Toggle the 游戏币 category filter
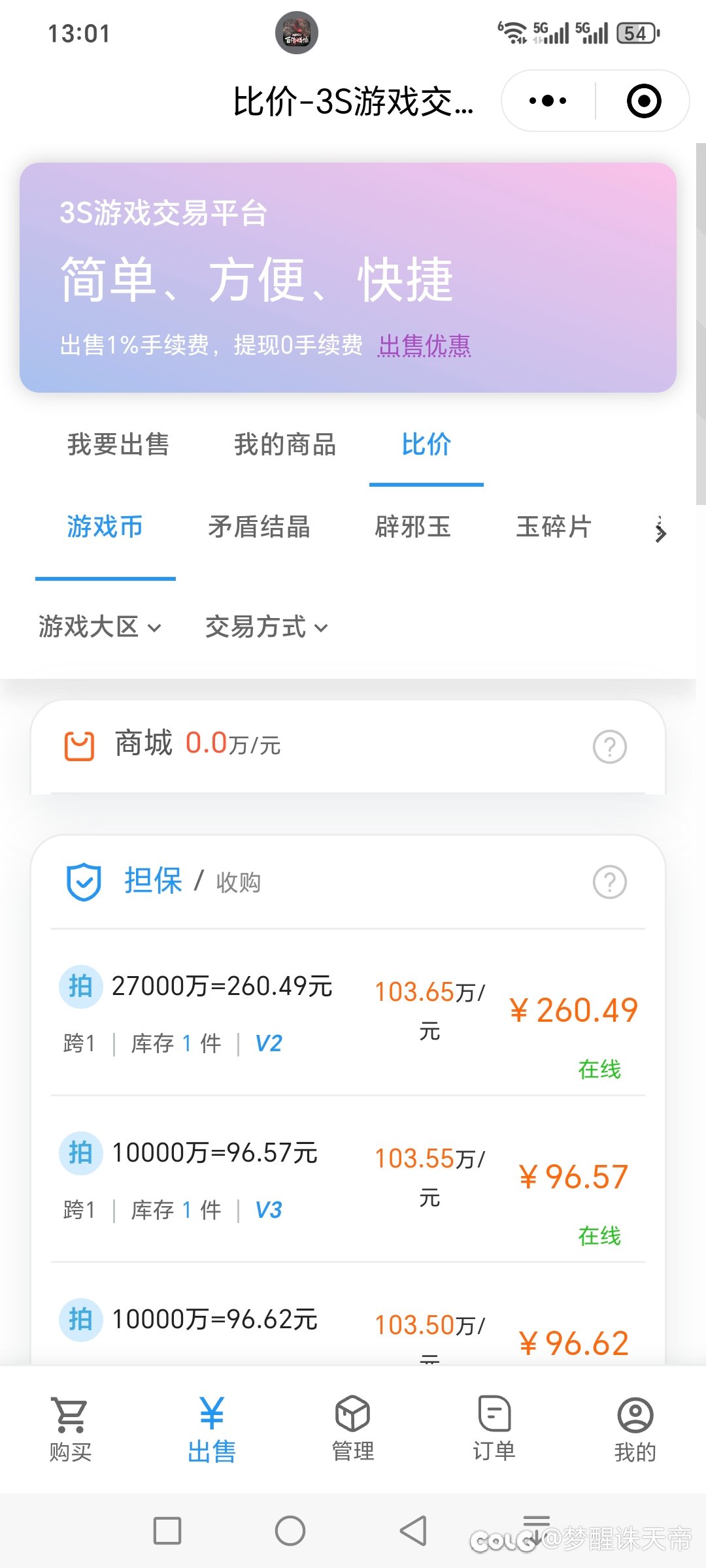 (105, 528)
